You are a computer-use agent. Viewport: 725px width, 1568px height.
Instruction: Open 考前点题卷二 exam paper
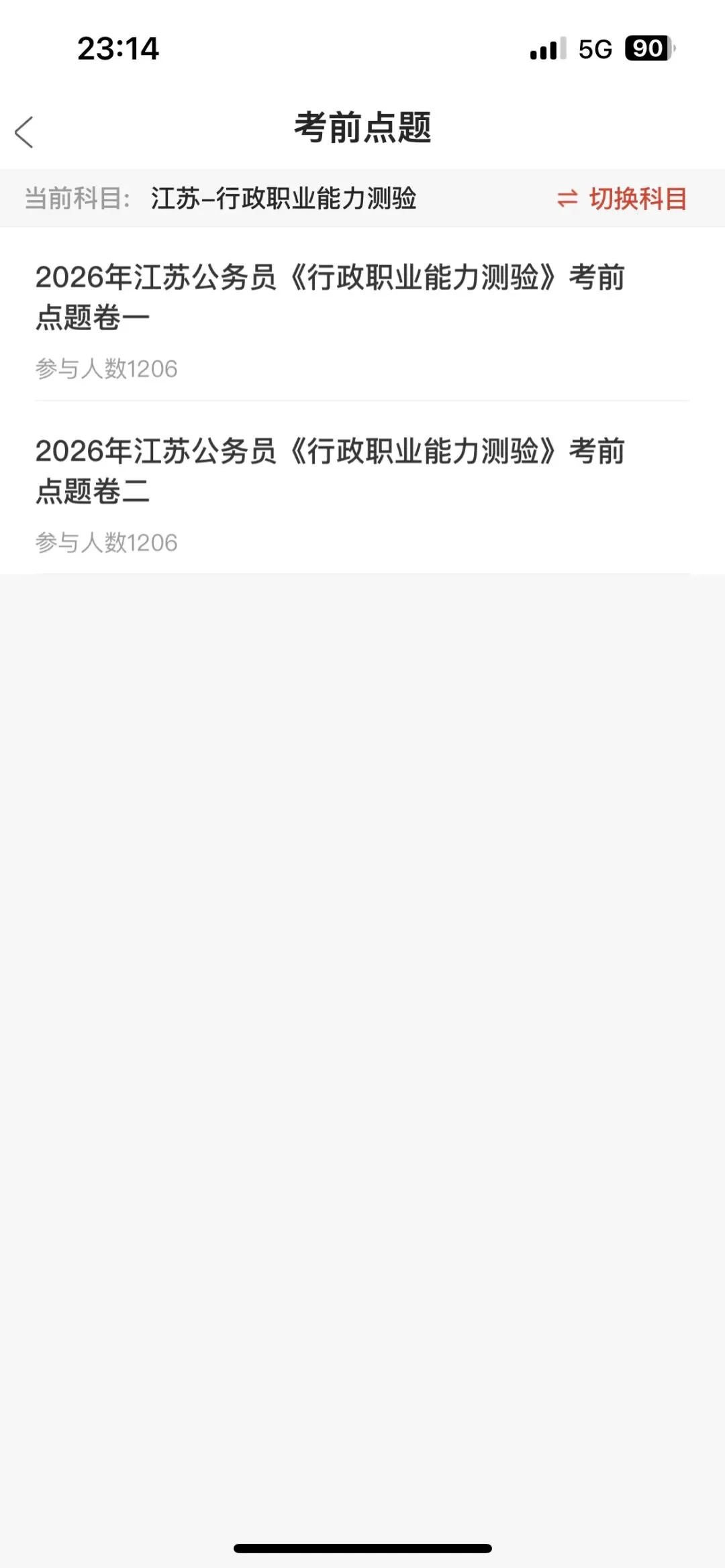pyautogui.click(x=362, y=488)
